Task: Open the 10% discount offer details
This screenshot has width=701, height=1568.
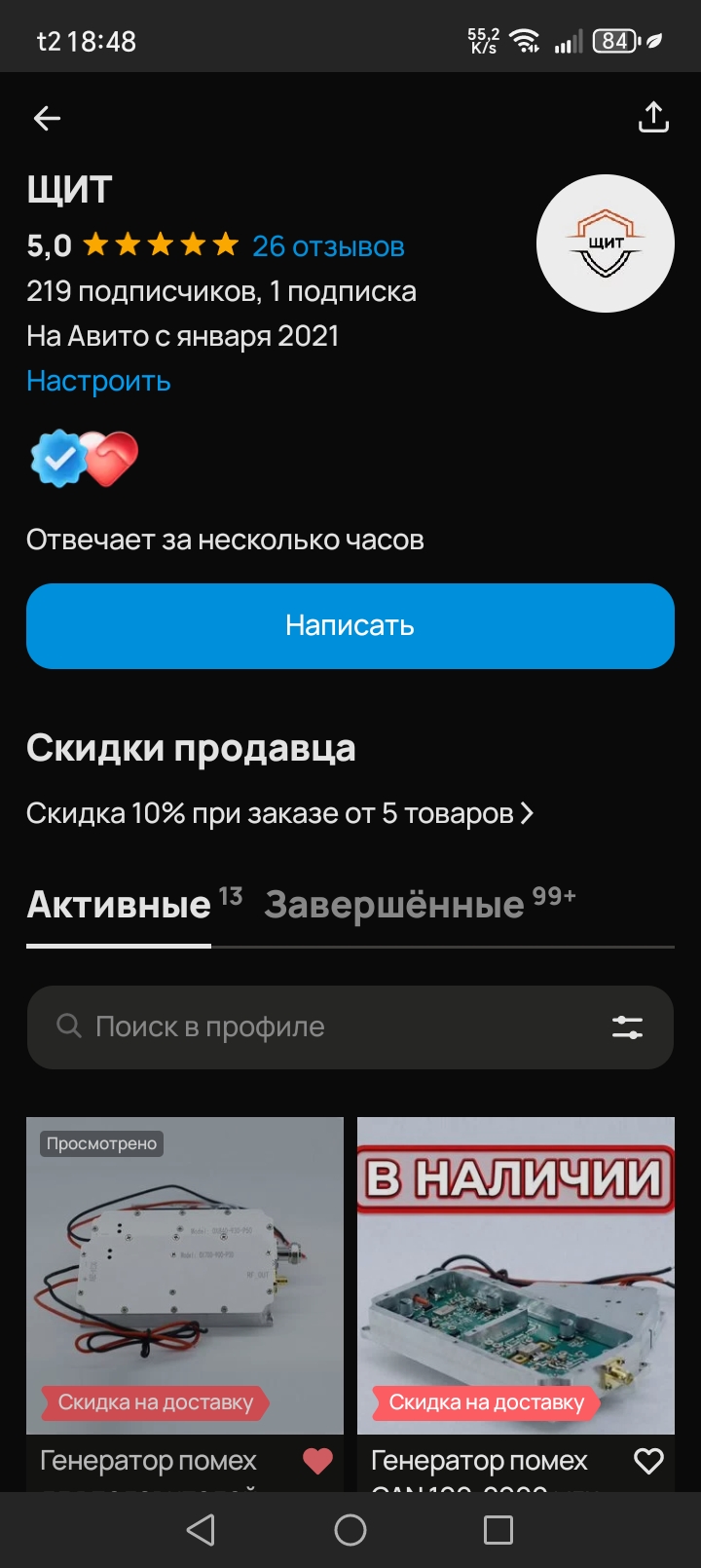Action: coord(279,813)
